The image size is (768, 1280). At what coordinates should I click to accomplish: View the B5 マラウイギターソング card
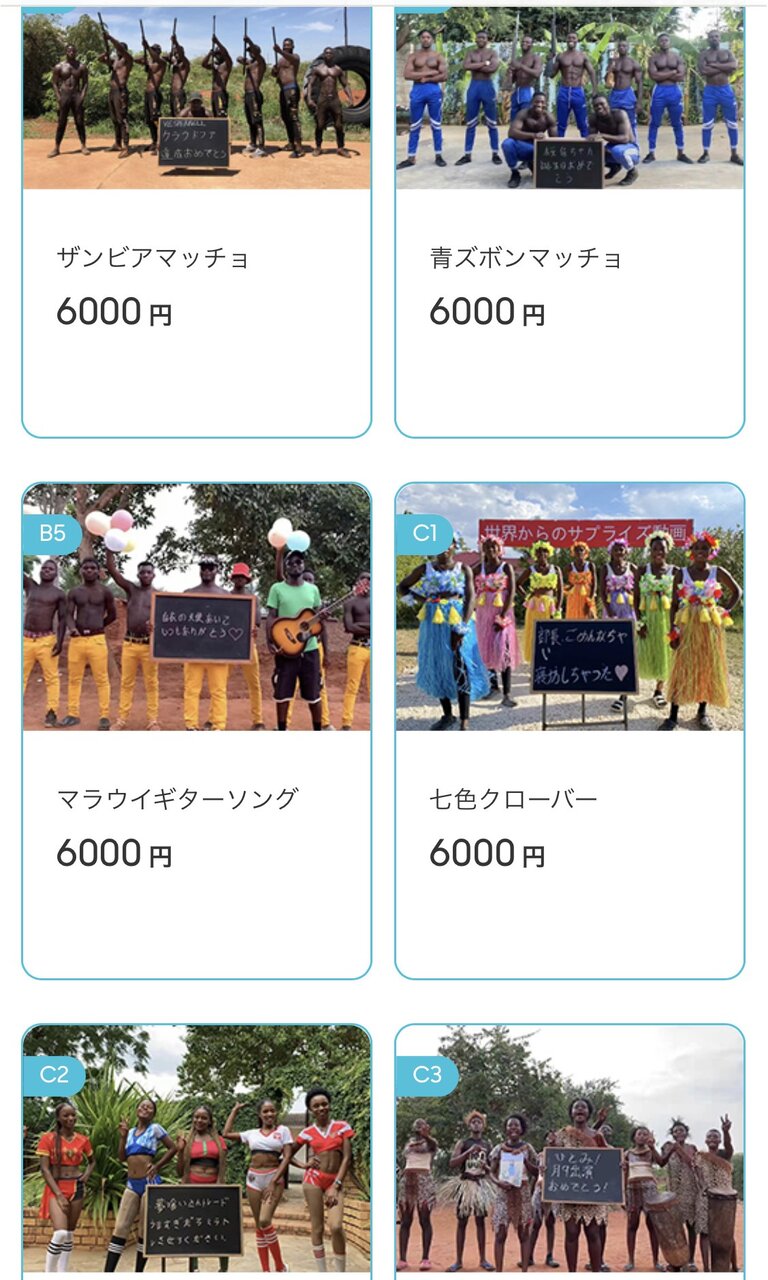pos(196,730)
